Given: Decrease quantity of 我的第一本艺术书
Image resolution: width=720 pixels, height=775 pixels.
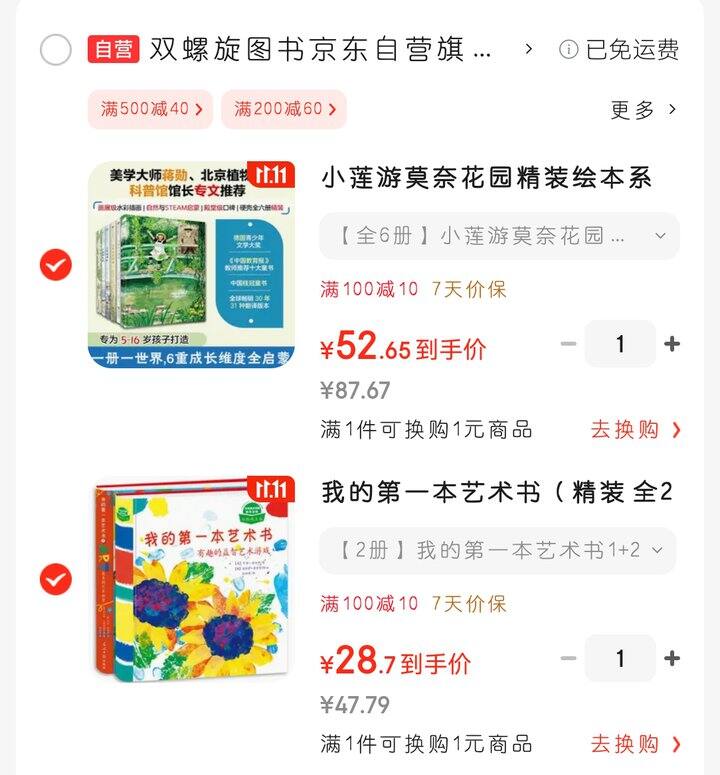Looking at the screenshot, I should pos(569,658).
